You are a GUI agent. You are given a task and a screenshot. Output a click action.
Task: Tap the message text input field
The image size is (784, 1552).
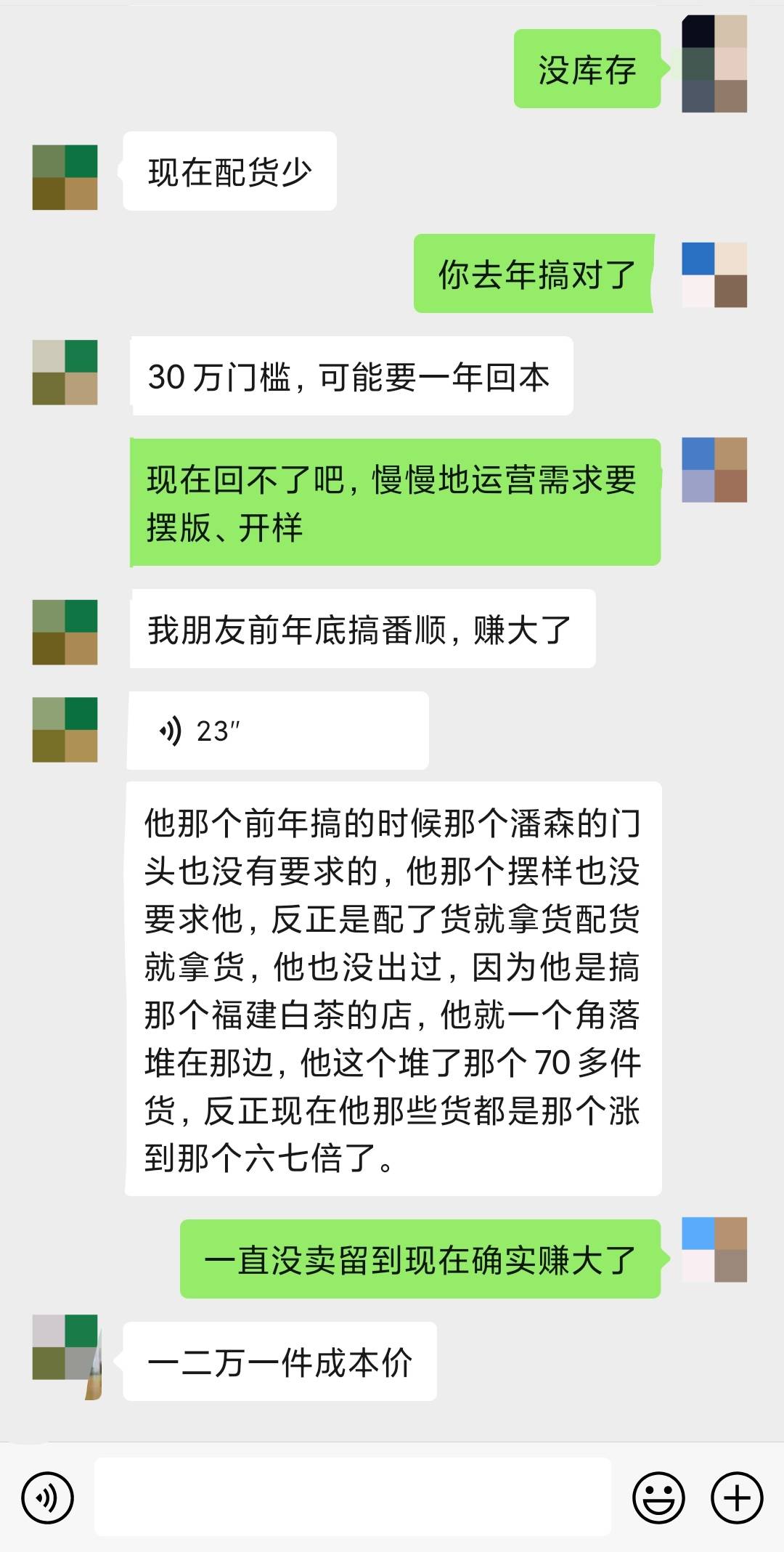[x=352, y=1497]
